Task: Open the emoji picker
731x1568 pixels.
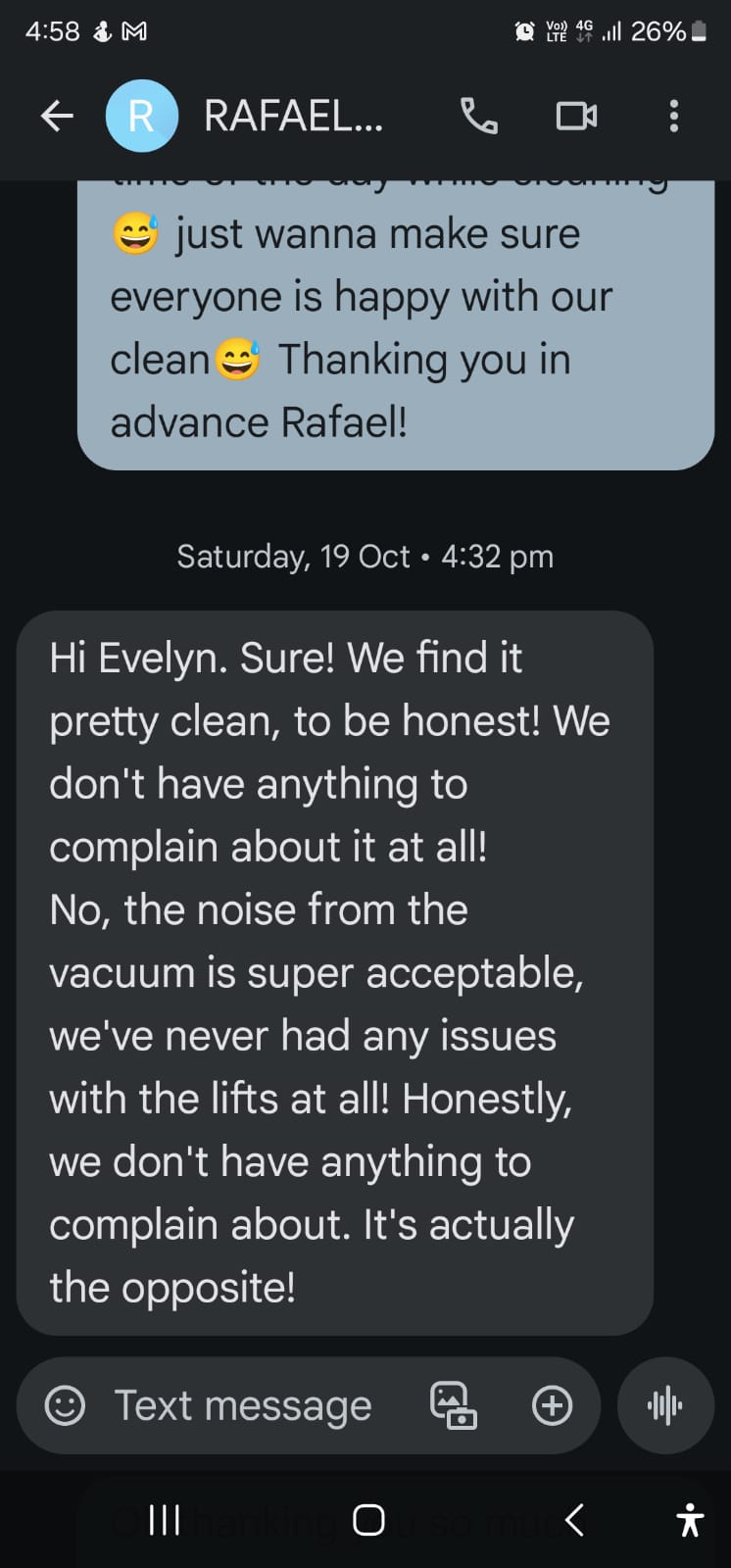Action: [x=66, y=1405]
